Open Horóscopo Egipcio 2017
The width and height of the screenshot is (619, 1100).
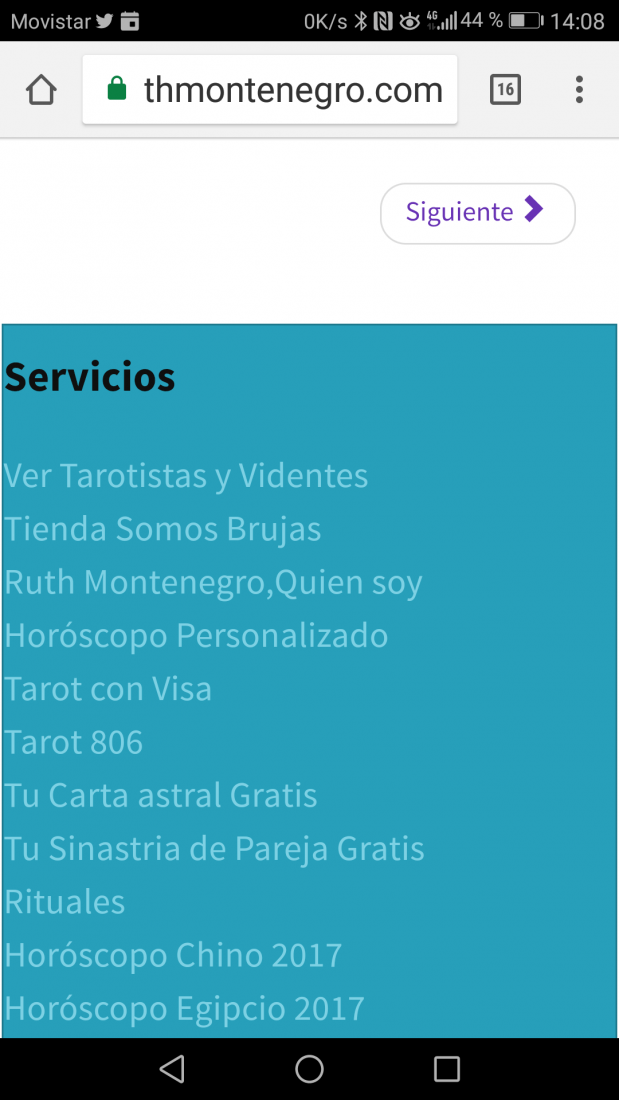(185, 1009)
